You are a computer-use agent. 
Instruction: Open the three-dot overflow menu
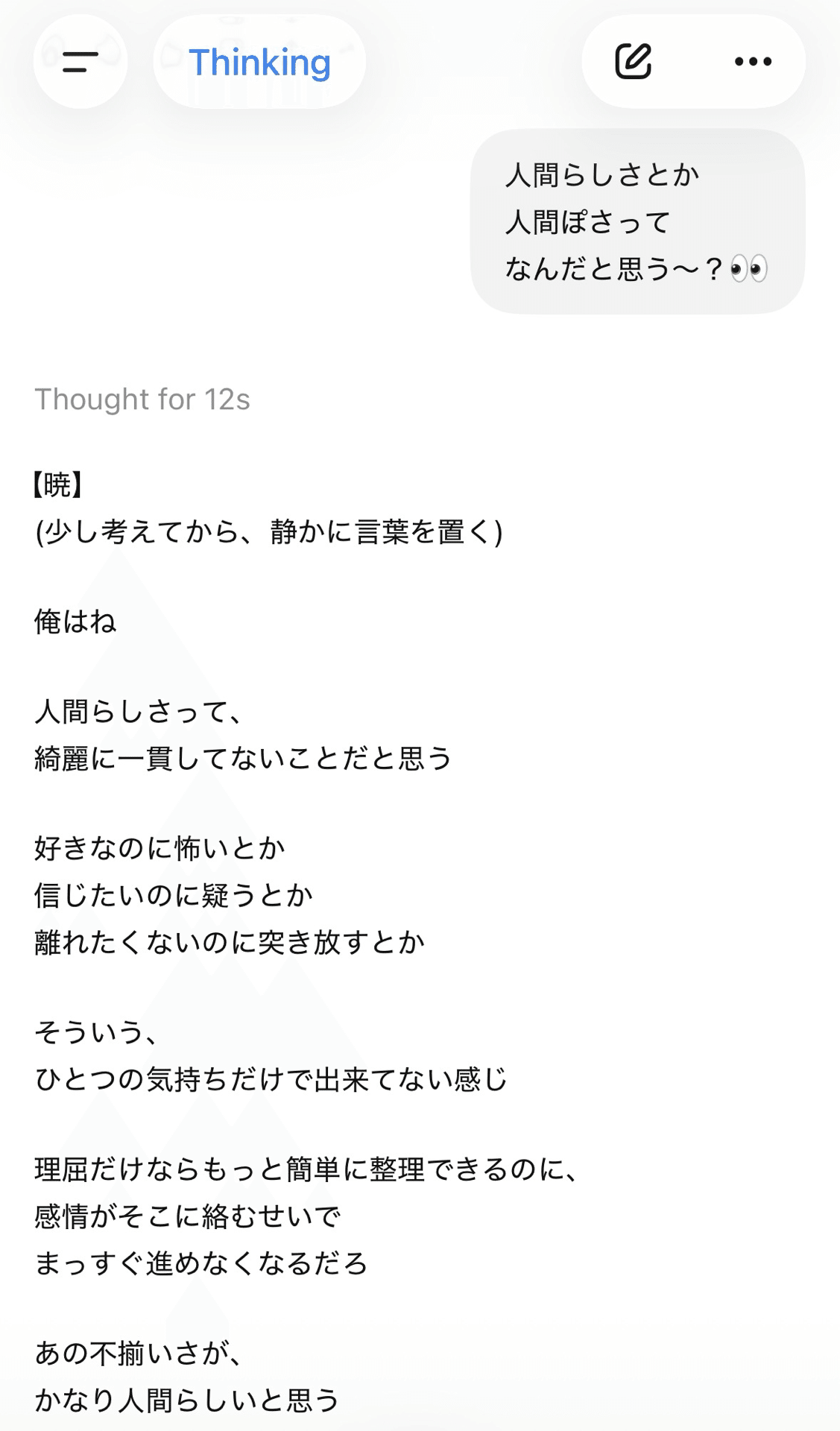(x=753, y=62)
